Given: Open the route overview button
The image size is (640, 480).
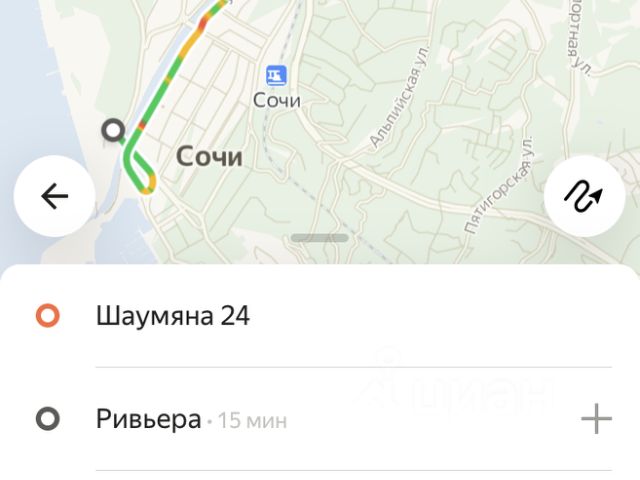Looking at the screenshot, I should (x=584, y=196).
